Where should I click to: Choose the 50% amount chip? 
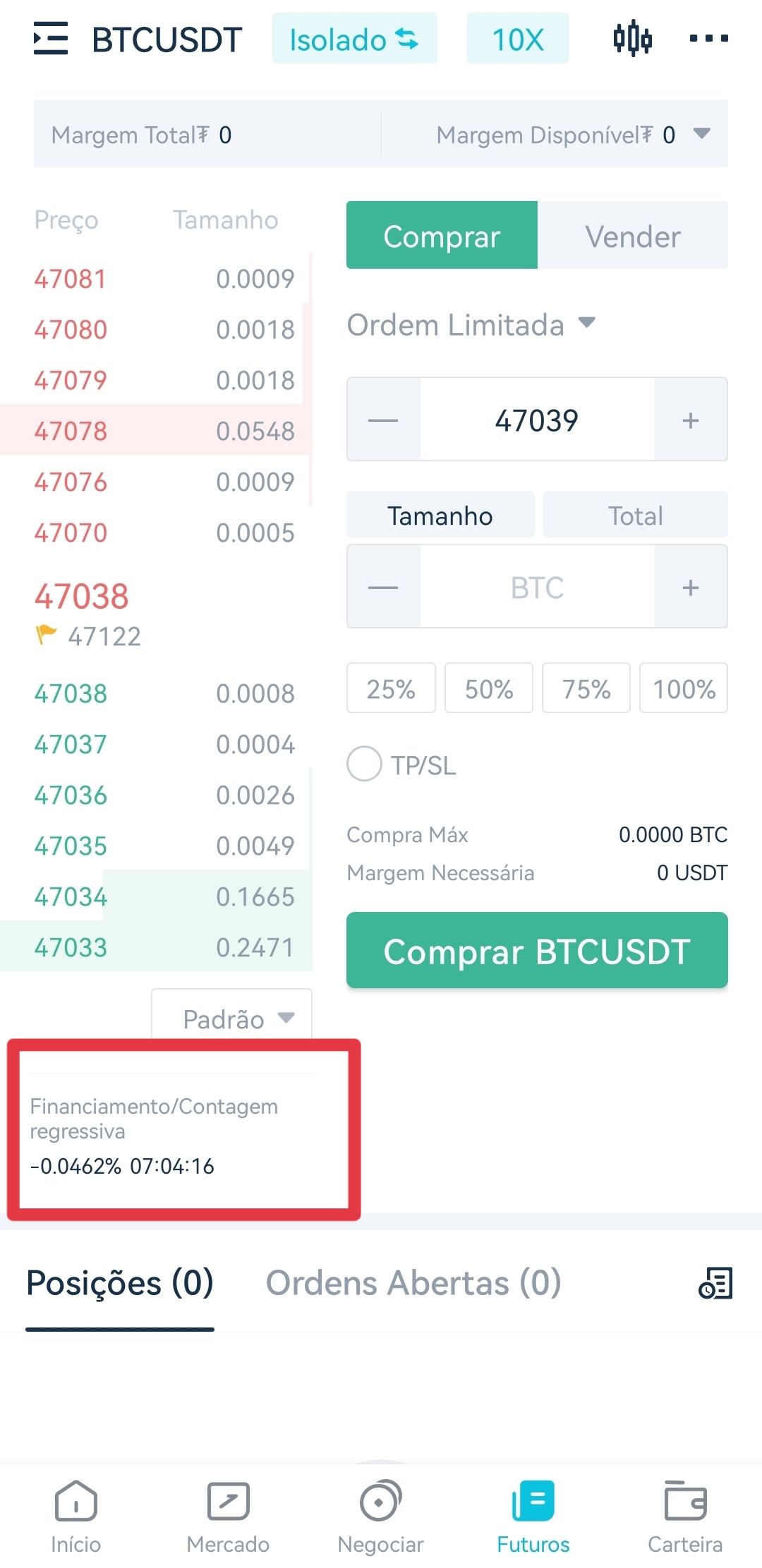489,688
